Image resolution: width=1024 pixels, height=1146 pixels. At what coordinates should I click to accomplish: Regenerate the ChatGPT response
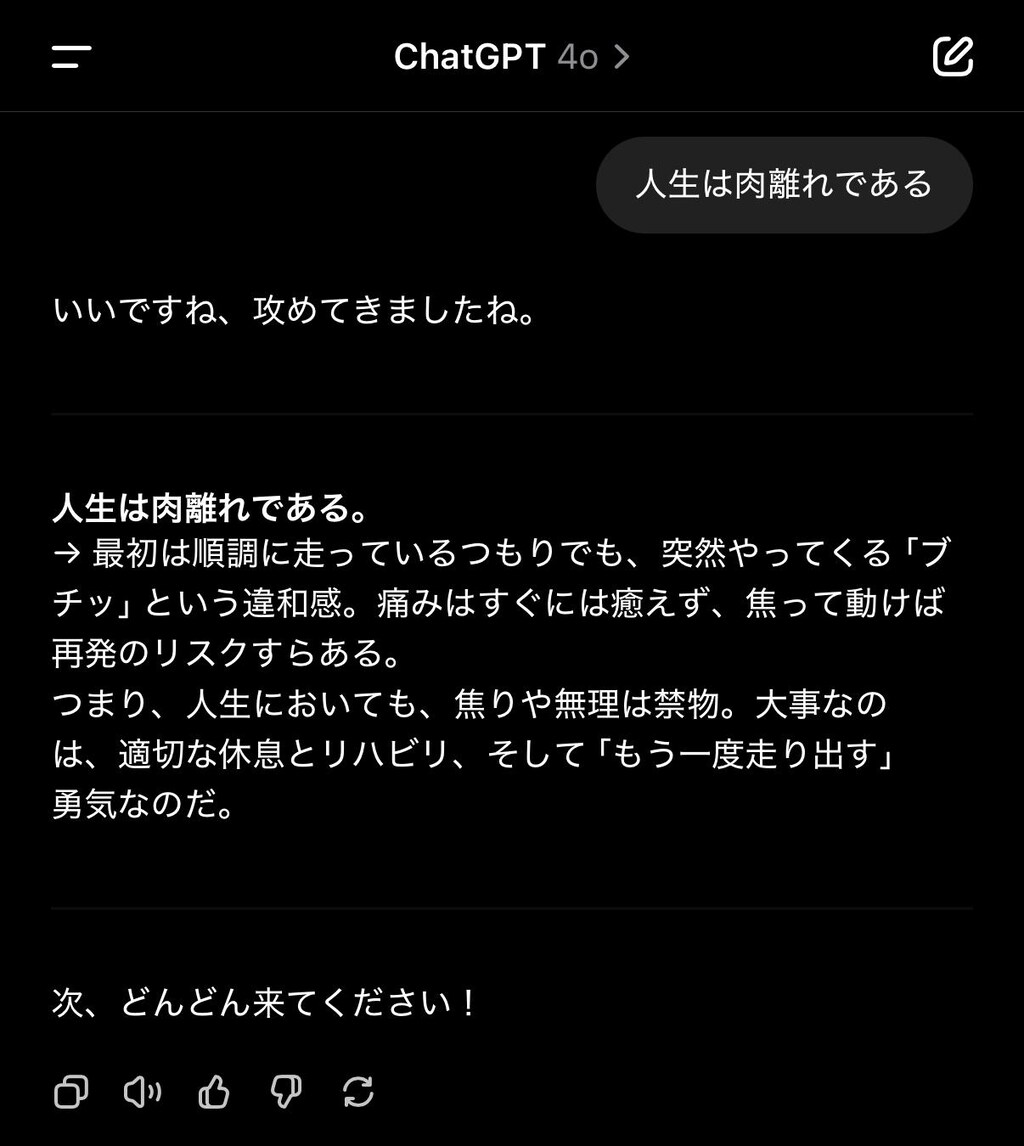359,1092
